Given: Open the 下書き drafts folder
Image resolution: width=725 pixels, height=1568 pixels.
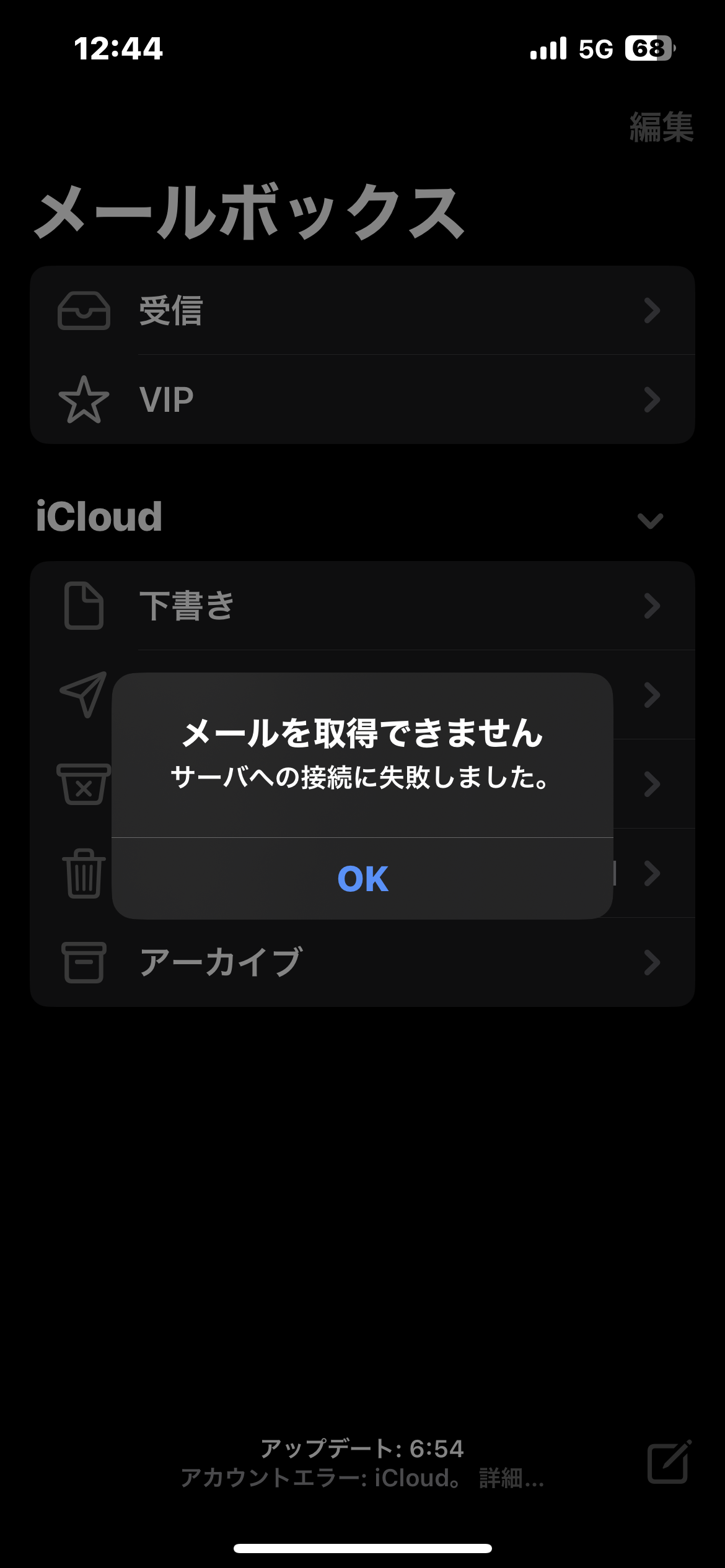Looking at the screenshot, I should tap(362, 606).
